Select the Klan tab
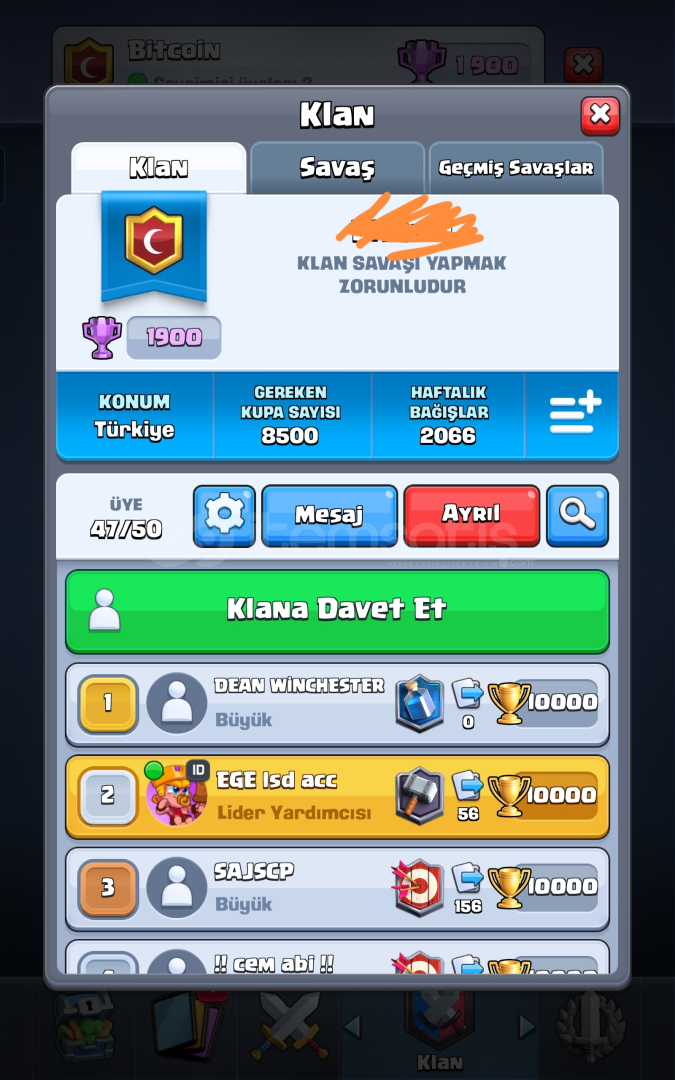 (158, 168)
